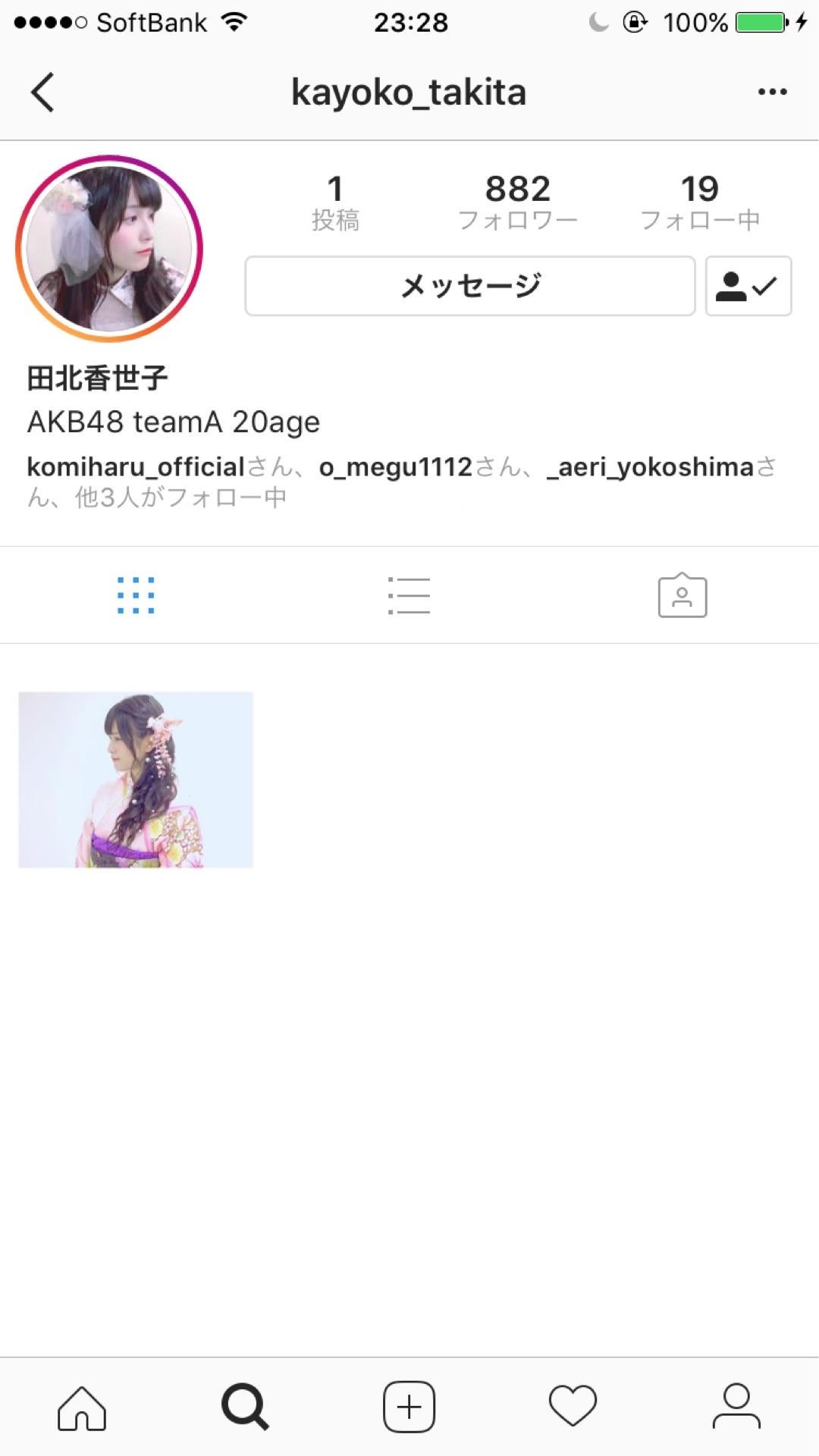Go to my profile tab
819x1456 pixels.
point(736,1407)
